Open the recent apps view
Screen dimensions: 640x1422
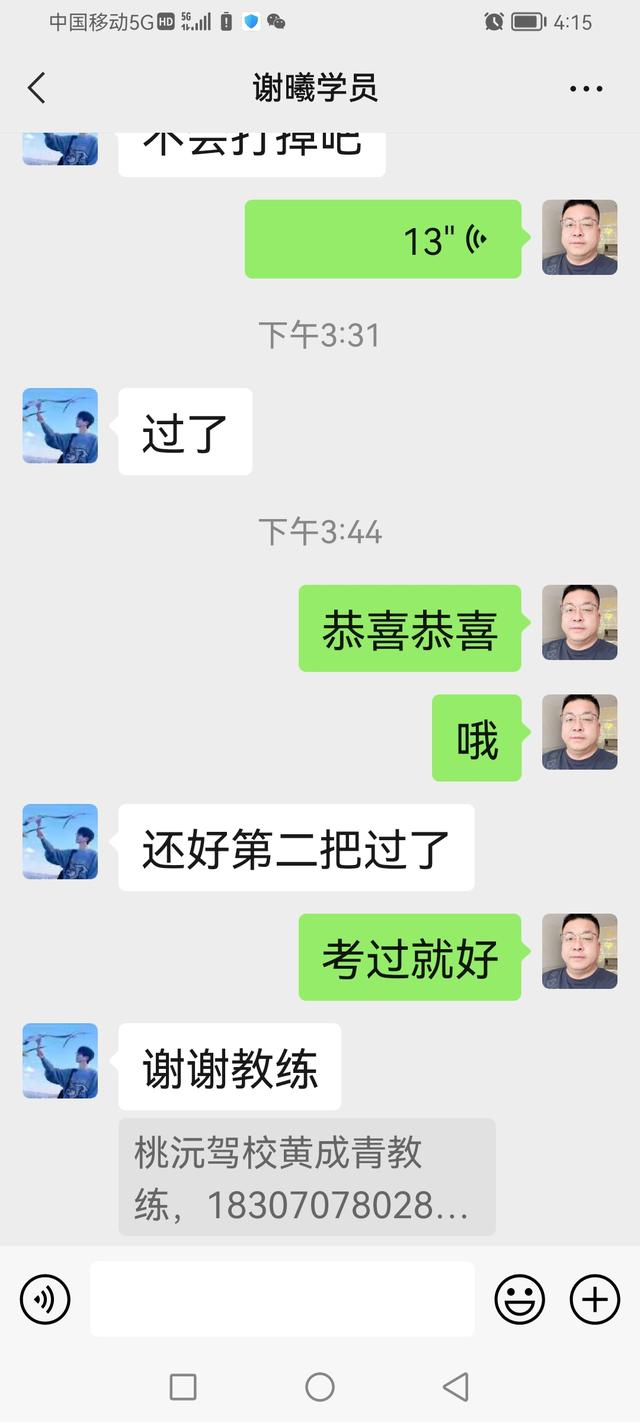point(183,1387)
